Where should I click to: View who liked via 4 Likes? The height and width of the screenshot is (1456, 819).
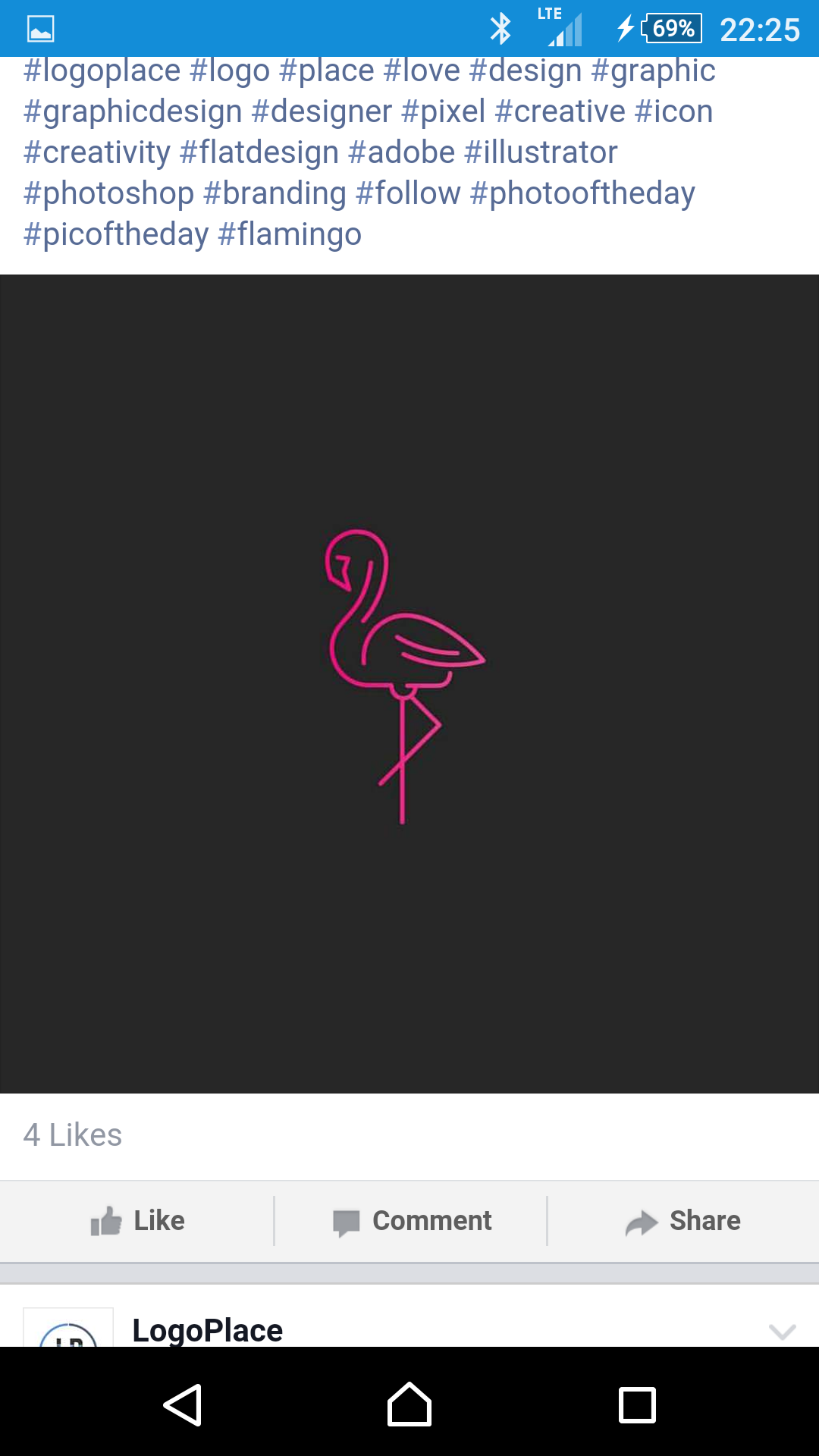[x=73, y=1135]
